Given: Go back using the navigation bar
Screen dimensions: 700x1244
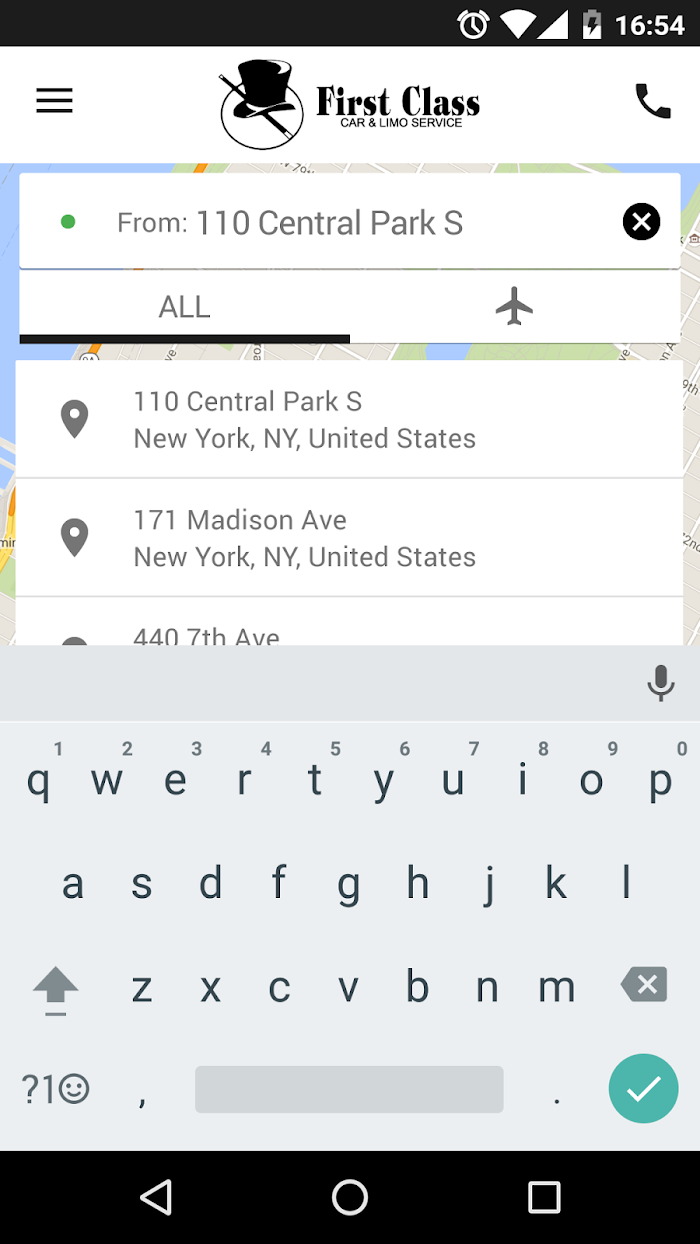Looking at the screenshot, I should pos(156,1197).
